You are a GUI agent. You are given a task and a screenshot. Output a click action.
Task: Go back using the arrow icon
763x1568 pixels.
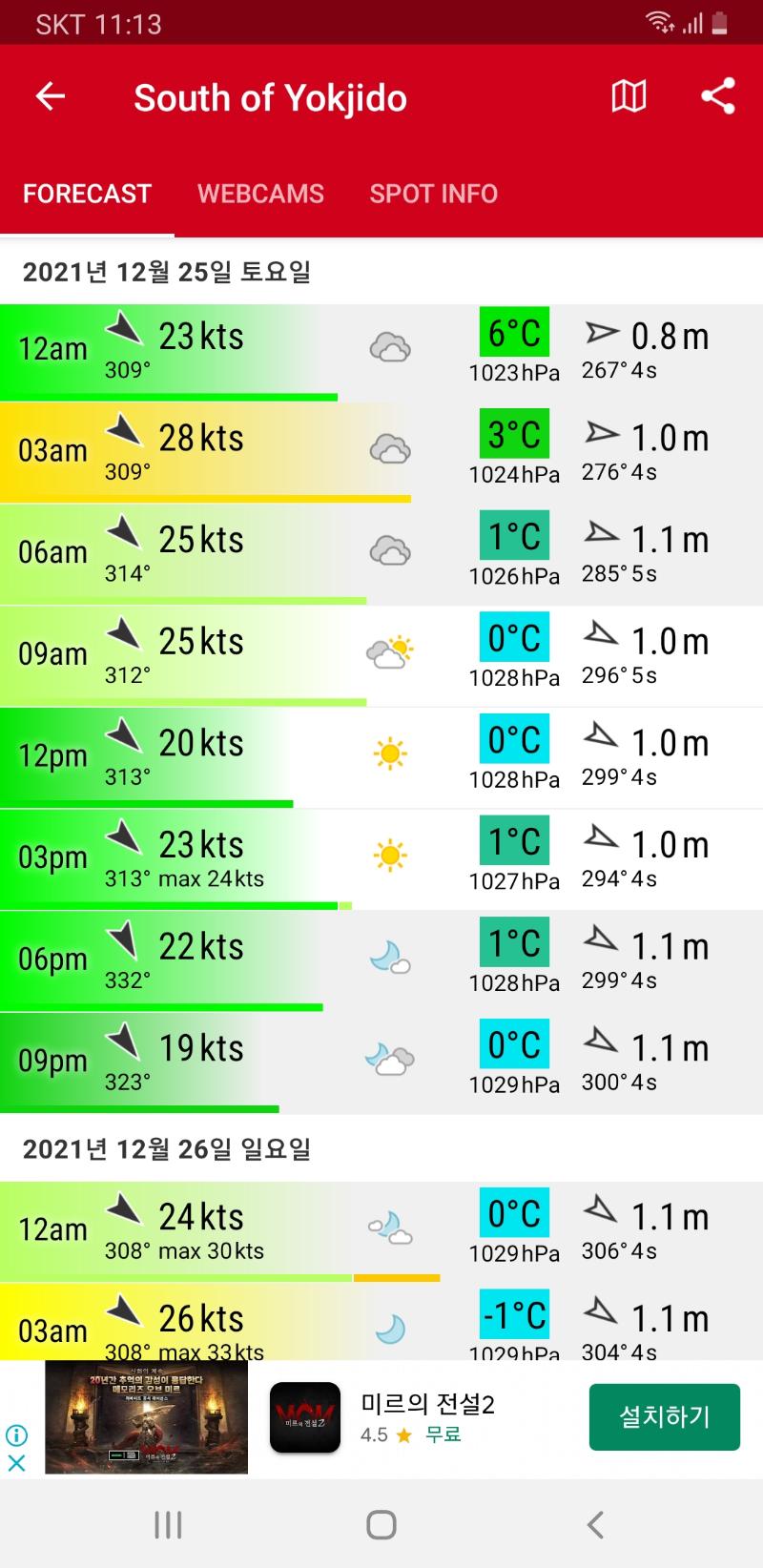point(51,96)
